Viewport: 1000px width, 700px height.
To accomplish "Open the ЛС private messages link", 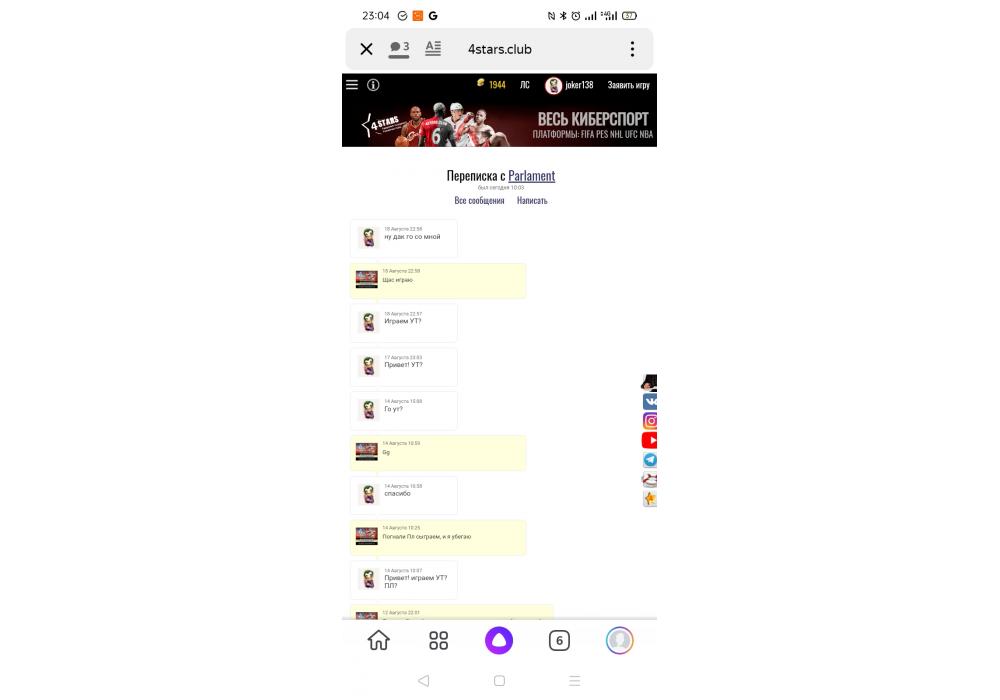I will click(524, 85).
